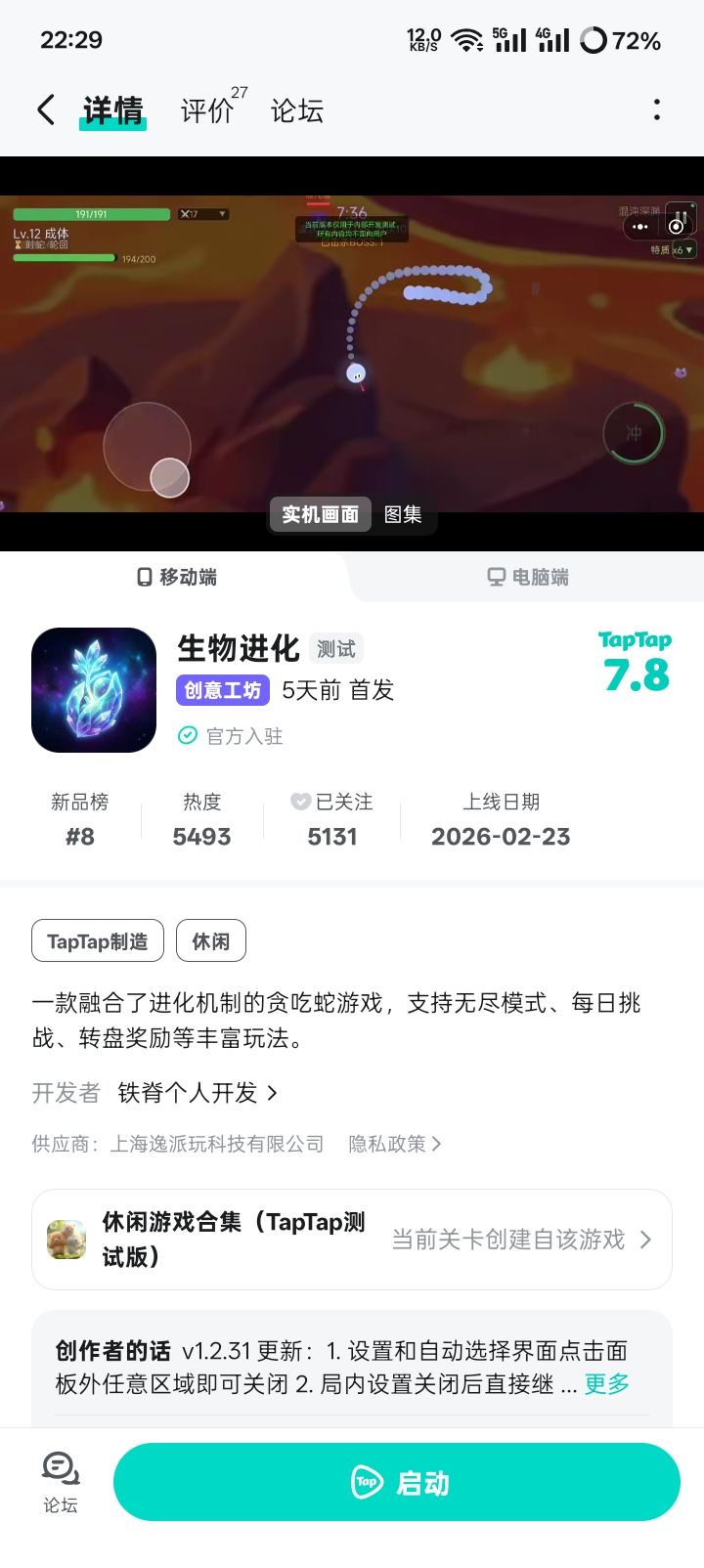
Task: Tap the back arrow at top left
Action: pos(45,109)
